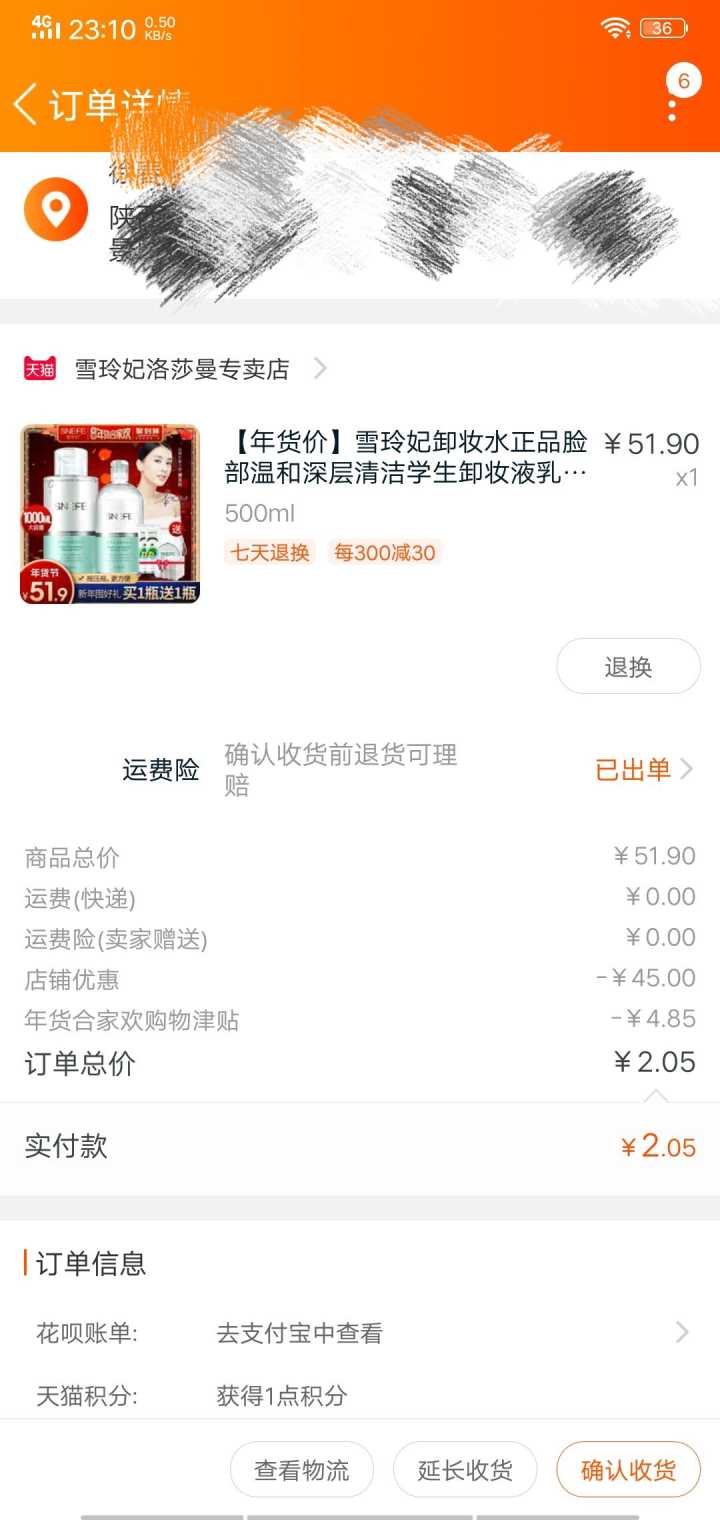This screenshot has width=720, height=1520.
Task: Open the 雪玲妃卸妆水 product image
Action: (x=110, y=514)
